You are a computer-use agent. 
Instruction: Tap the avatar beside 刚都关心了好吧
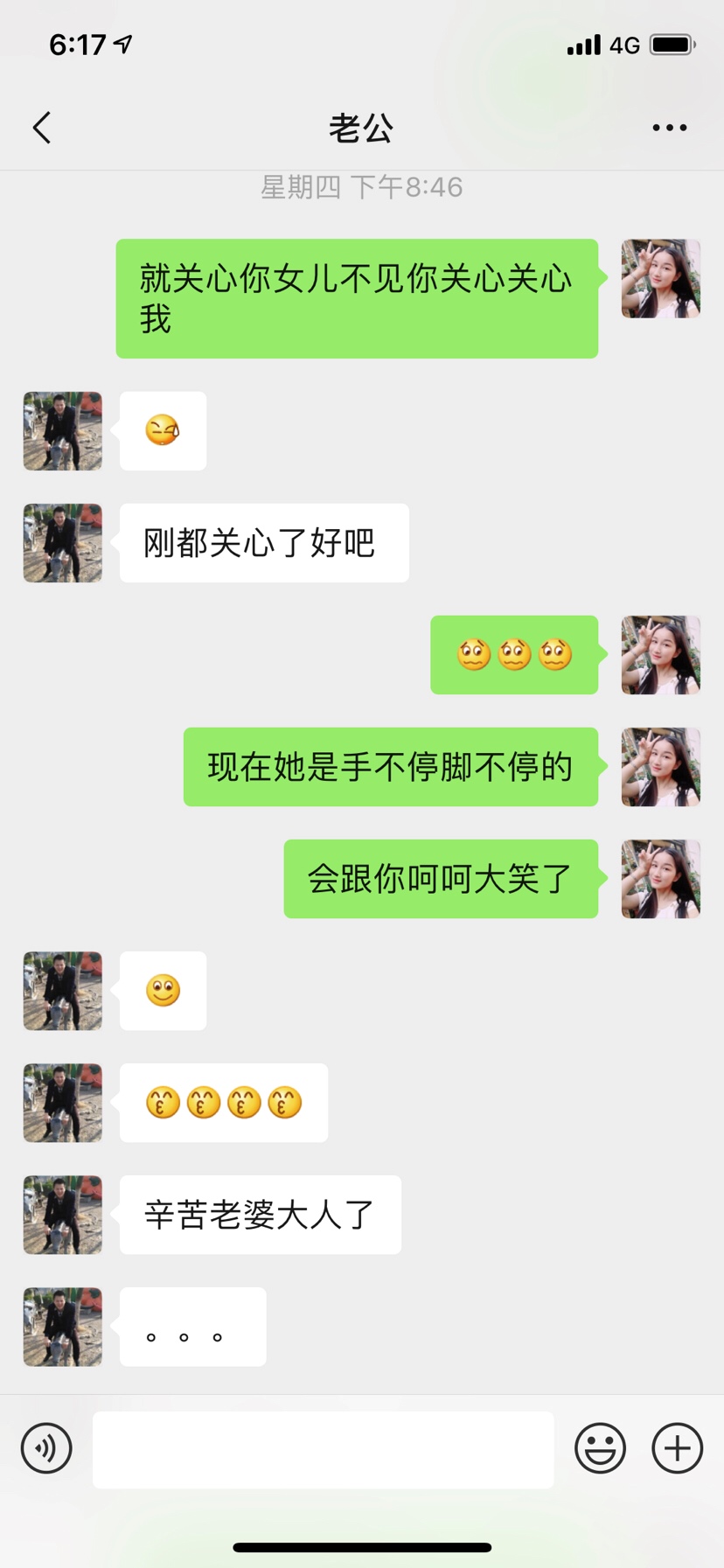(x=62, y=543)
